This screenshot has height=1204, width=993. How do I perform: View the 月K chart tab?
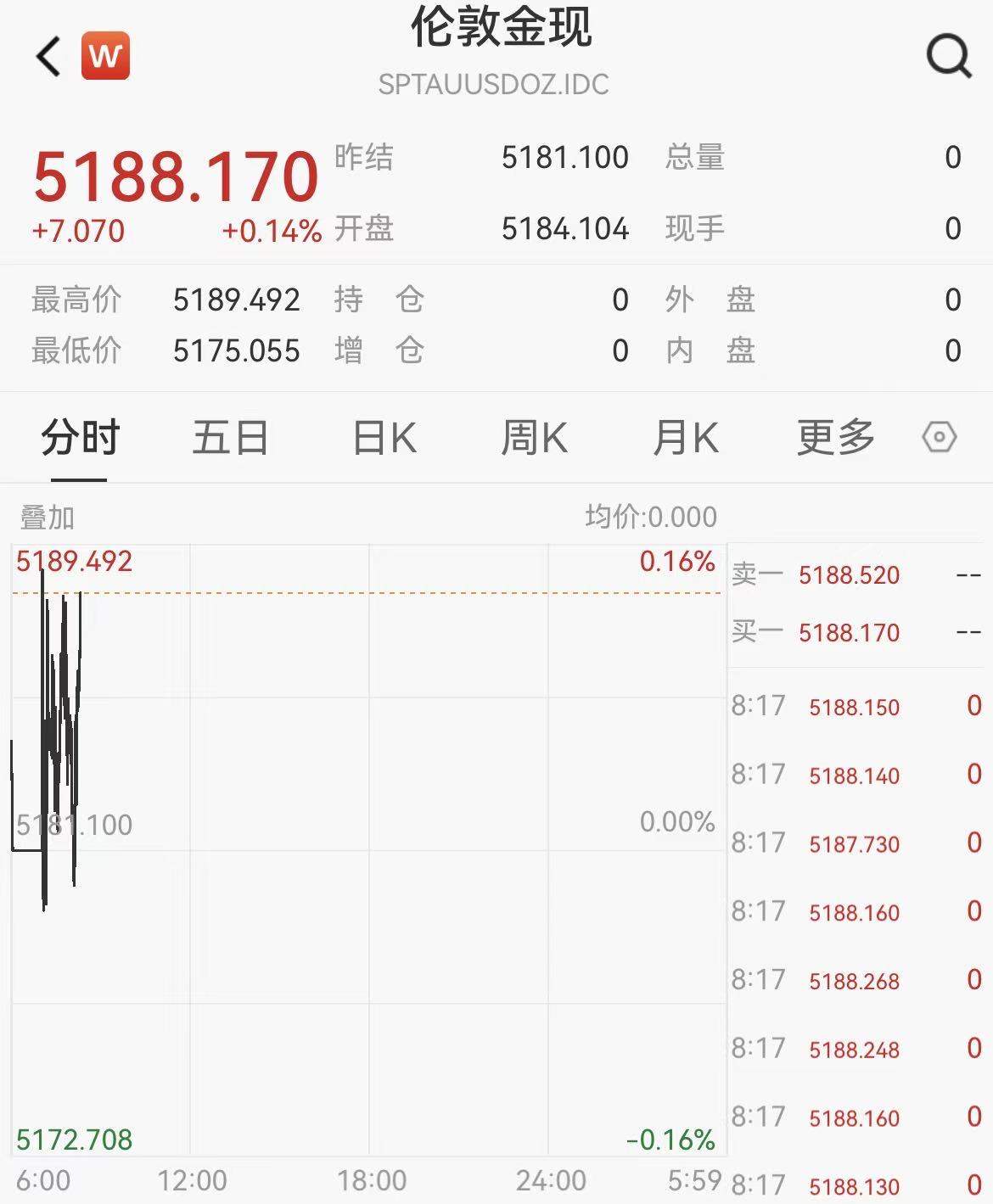tap(686, 439)
